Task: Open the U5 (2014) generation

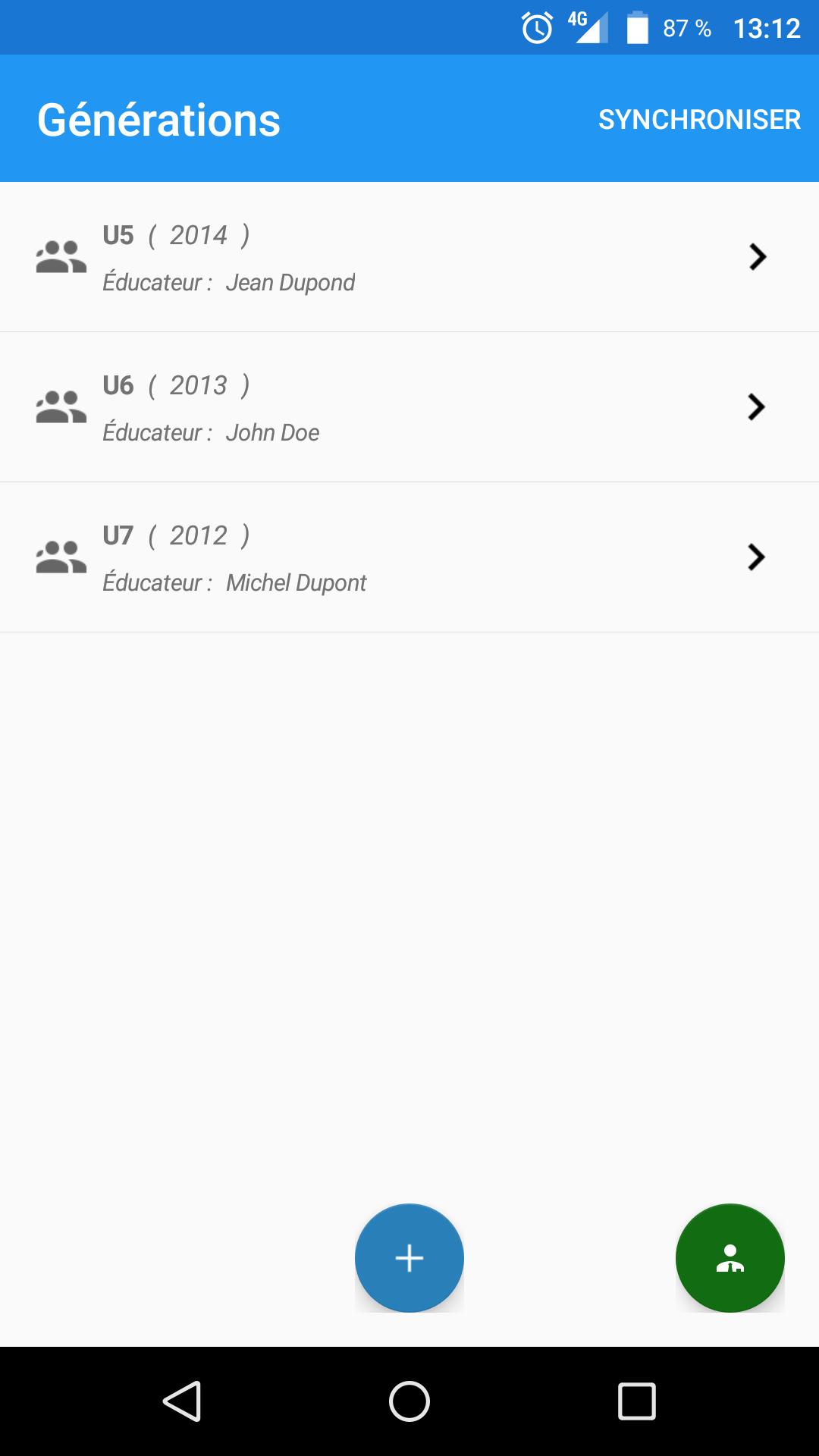Action: pyautogui.click(x=409, y=257)
